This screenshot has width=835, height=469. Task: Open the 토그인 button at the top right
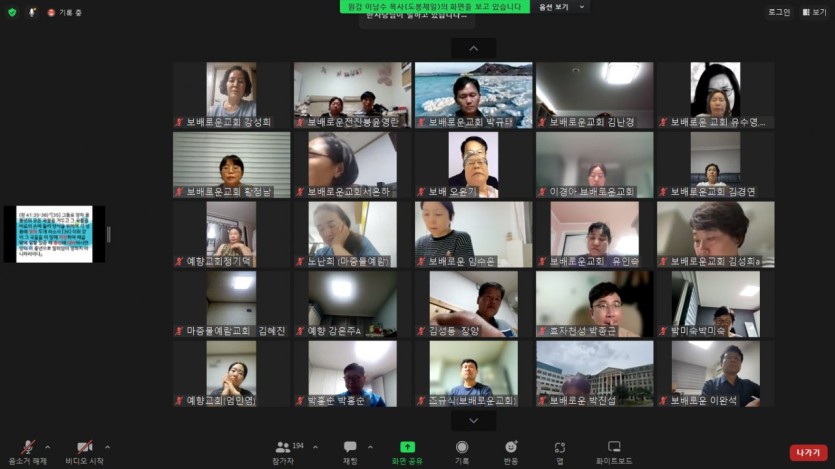coord(779,12)
